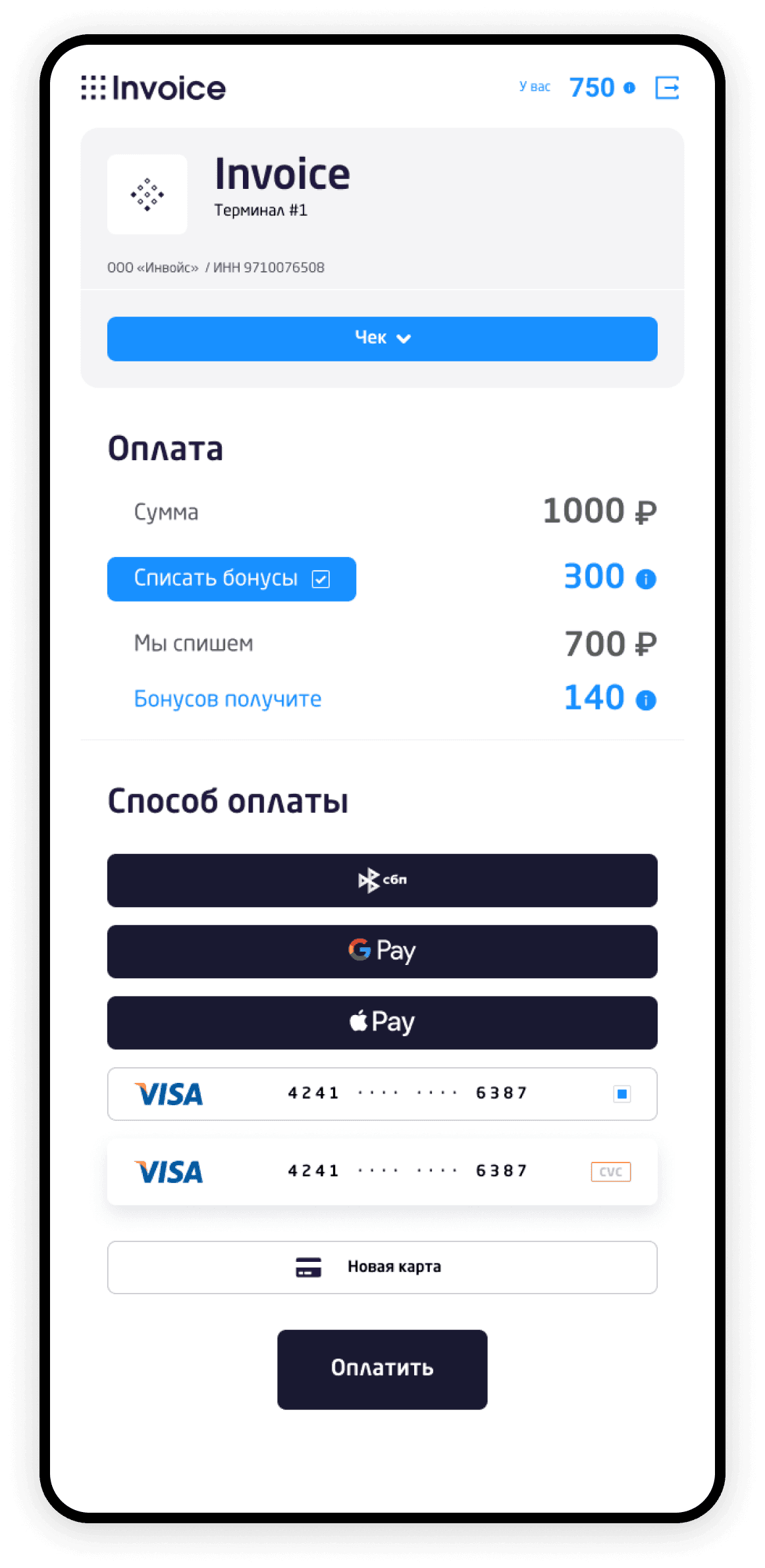
Task: Toggle the Списать бонусы checkbox
Action: pyautogui.click(x=321, y=579)
